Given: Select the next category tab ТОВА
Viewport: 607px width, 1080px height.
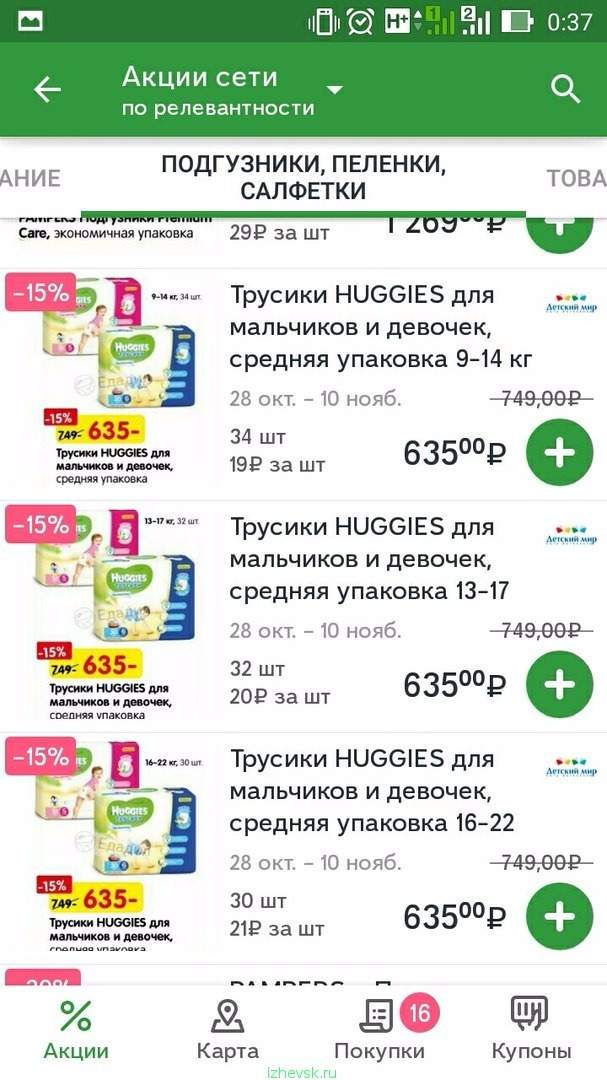Looking at the screenshot, I should click(x=577, y=178).
